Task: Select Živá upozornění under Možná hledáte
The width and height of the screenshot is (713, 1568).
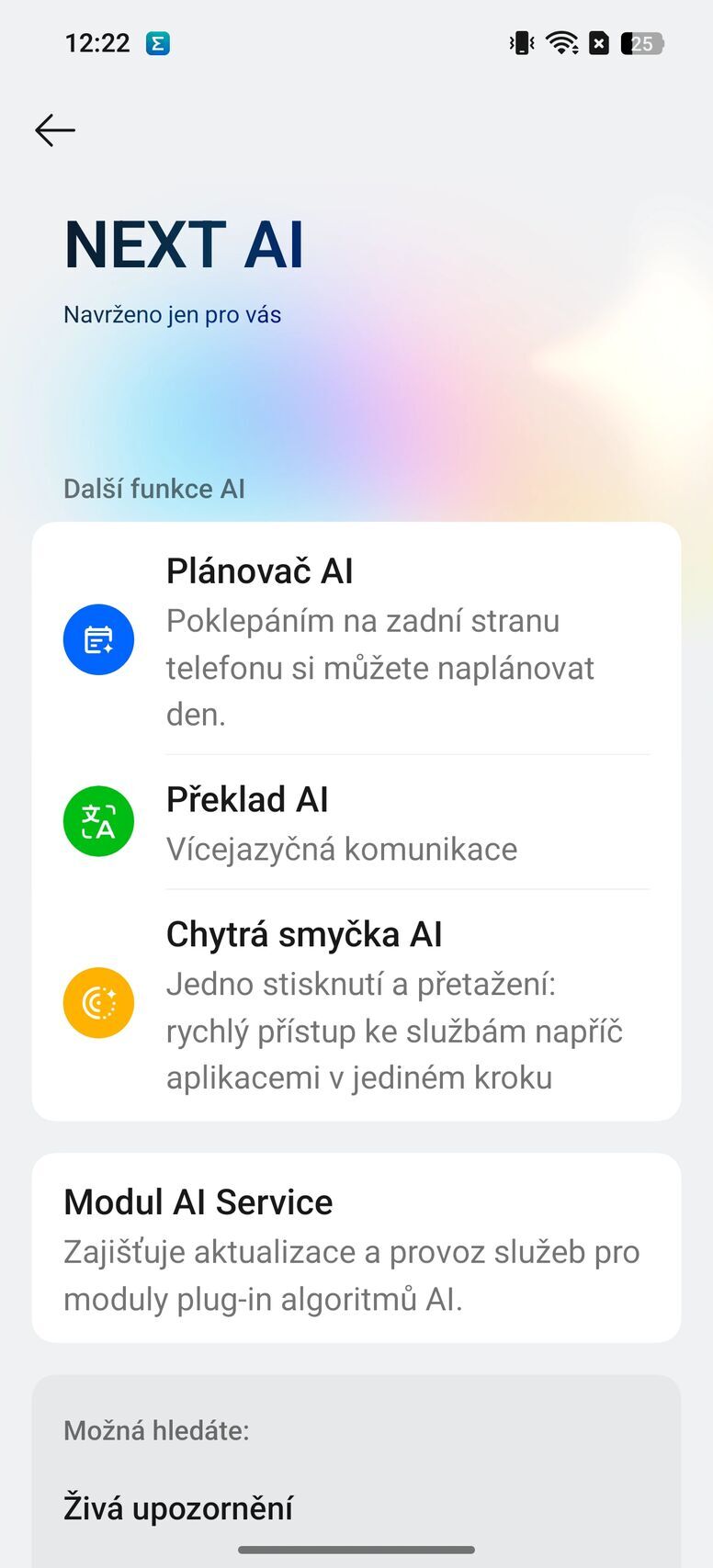Action: 177,1507
